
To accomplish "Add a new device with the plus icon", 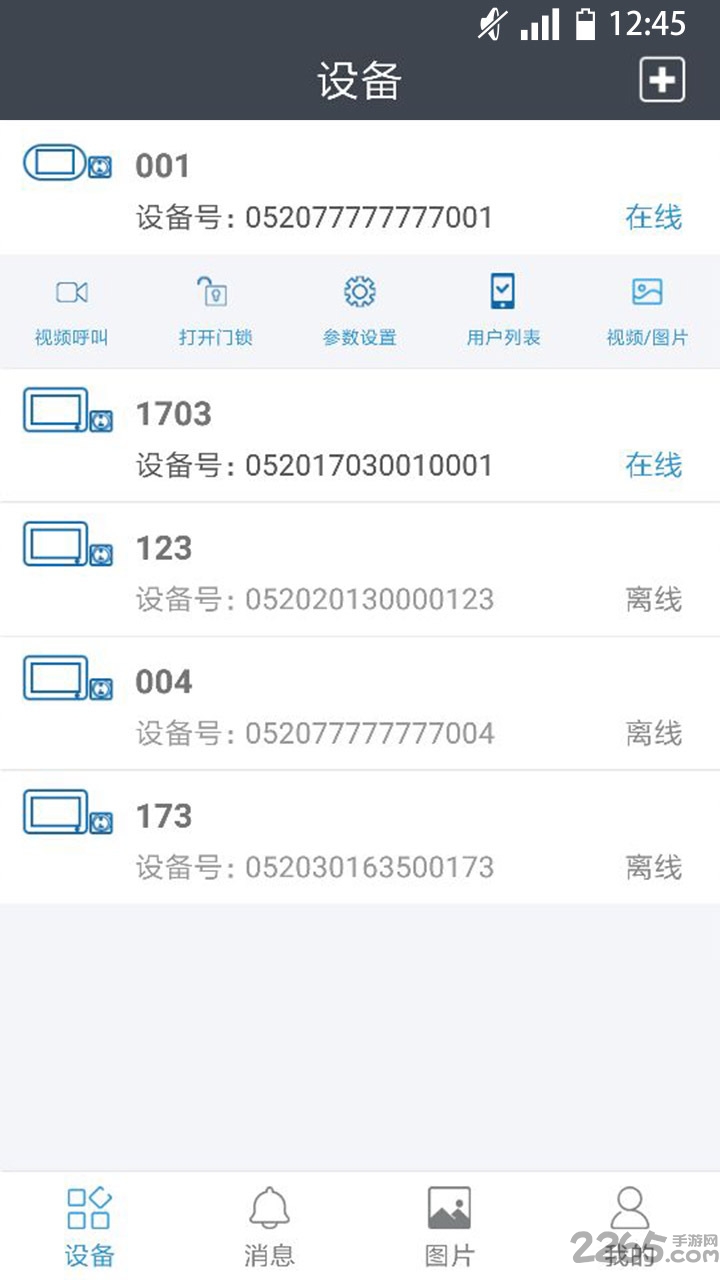I will point(662,80).
